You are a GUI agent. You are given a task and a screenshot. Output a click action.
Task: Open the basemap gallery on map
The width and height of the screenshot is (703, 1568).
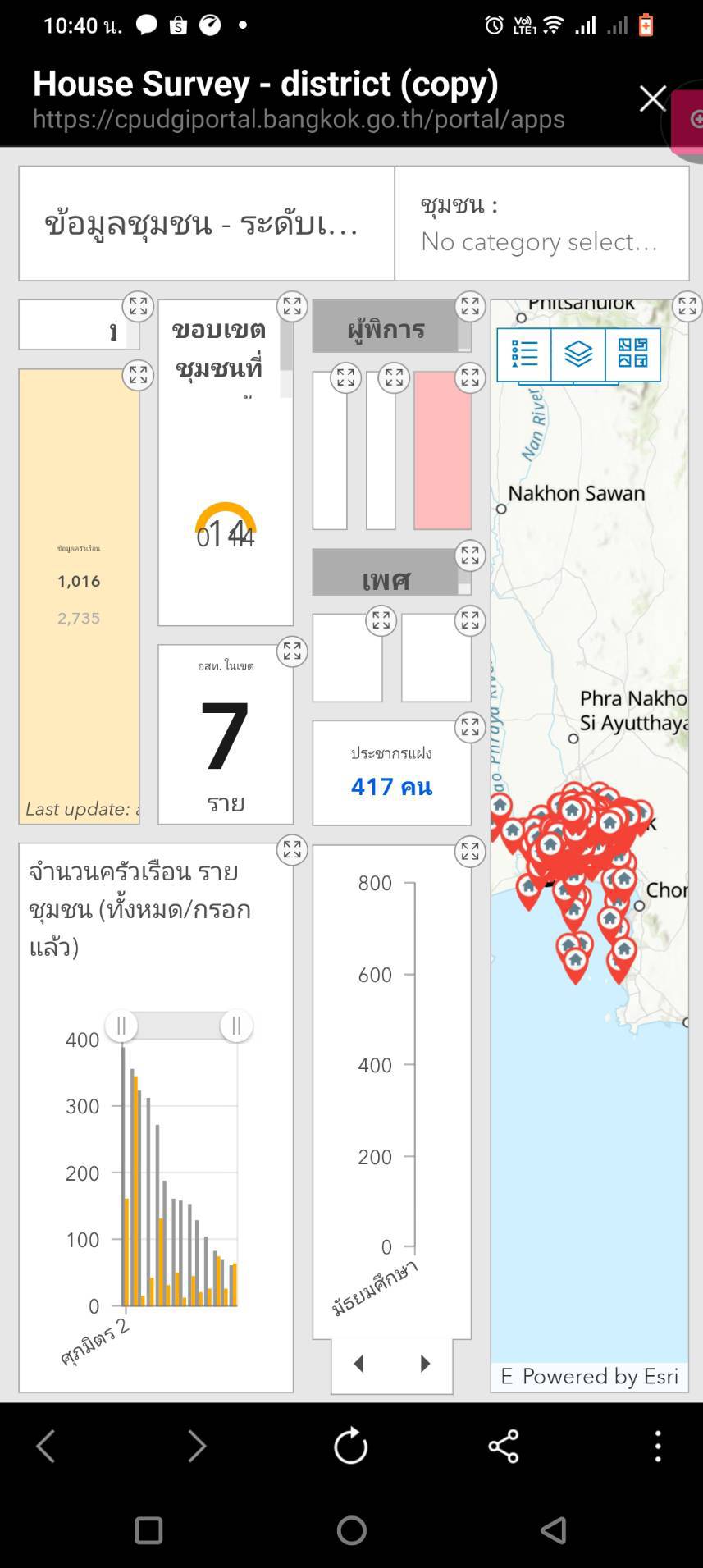632,354
